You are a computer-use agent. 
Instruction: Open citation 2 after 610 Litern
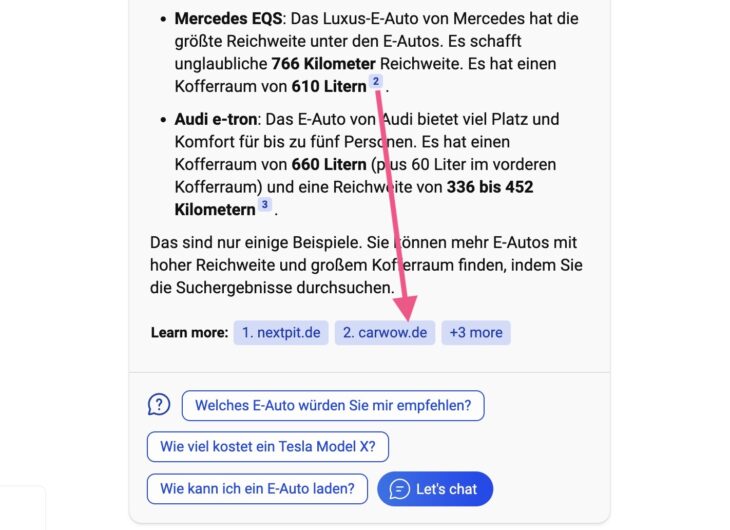376,82
